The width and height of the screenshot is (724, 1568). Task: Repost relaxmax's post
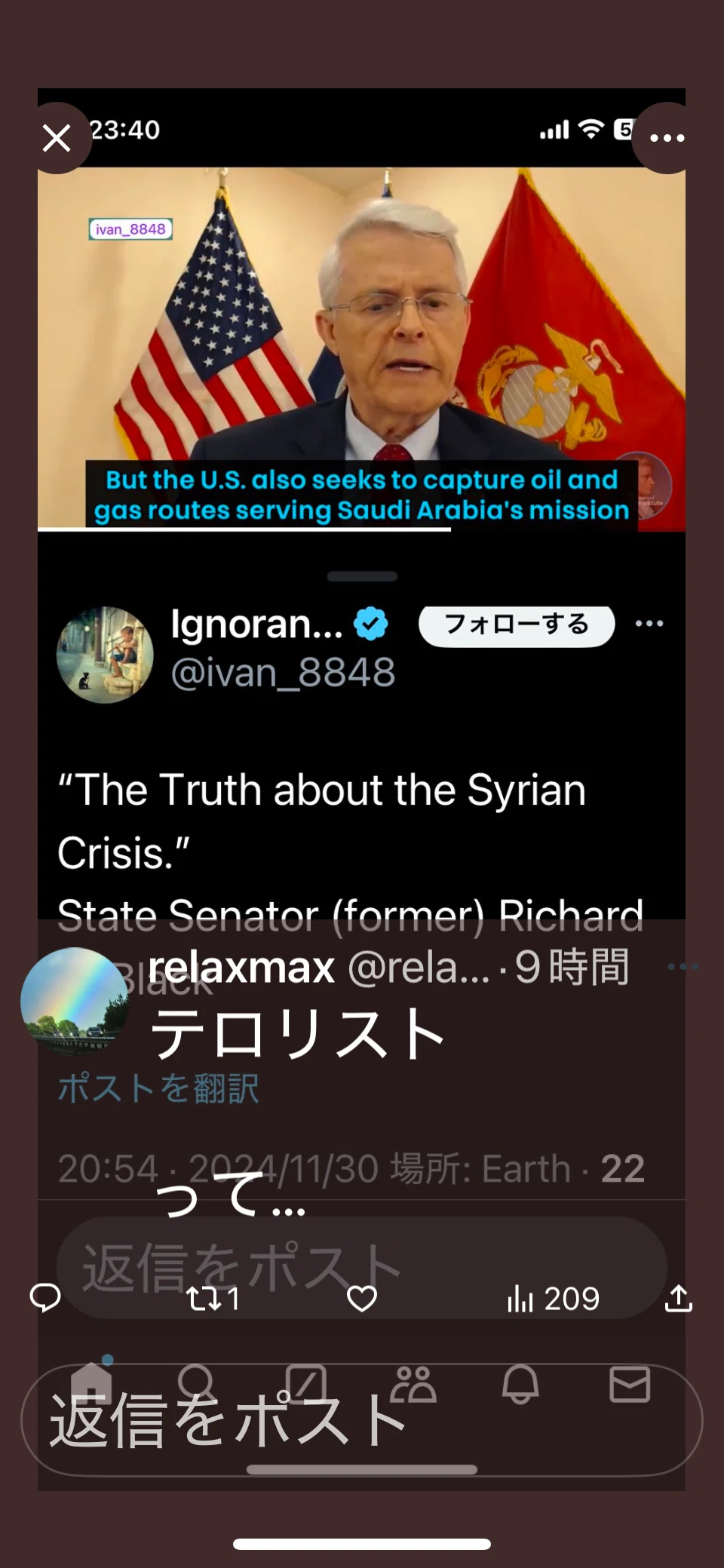pyautogui.click(x=213, y=1298)
